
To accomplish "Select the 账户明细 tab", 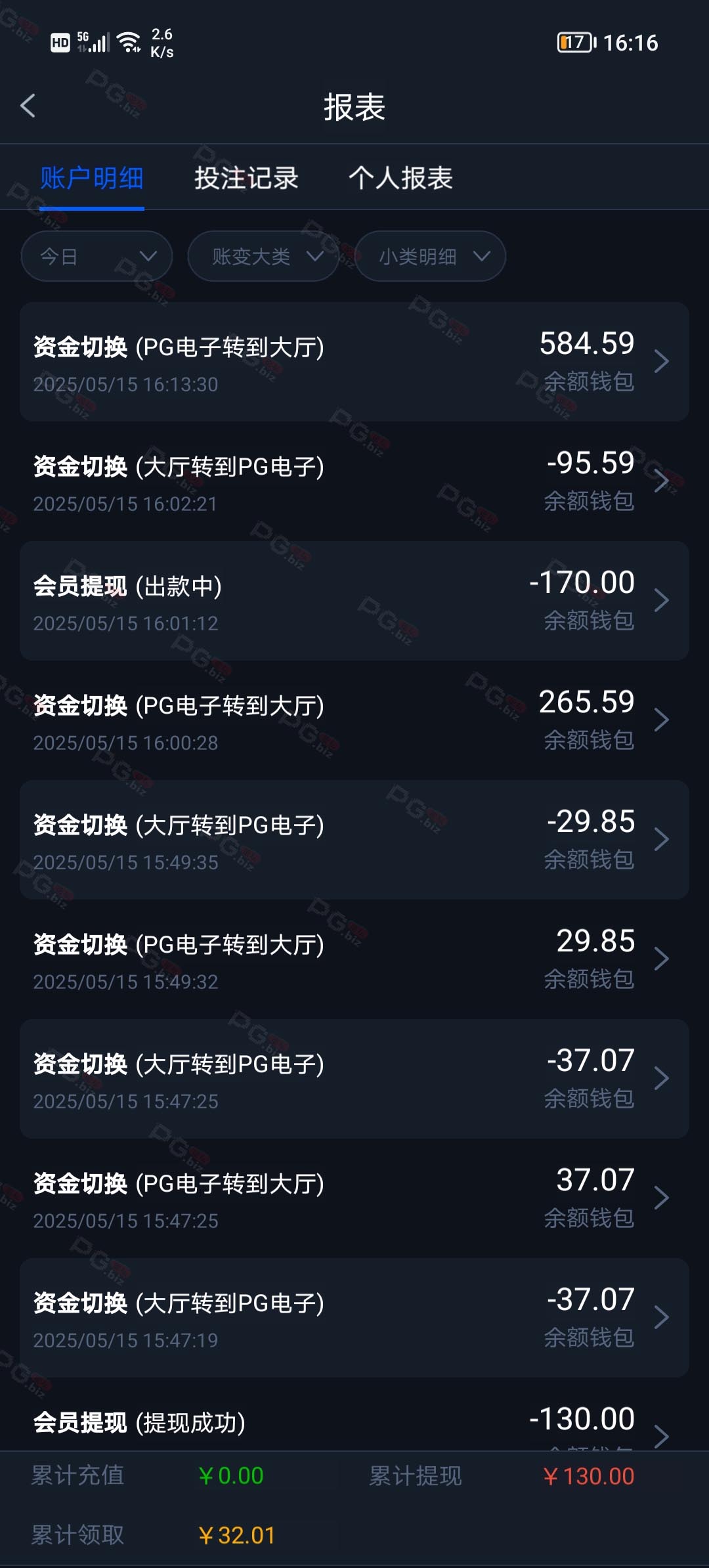I will pos(92,178).
